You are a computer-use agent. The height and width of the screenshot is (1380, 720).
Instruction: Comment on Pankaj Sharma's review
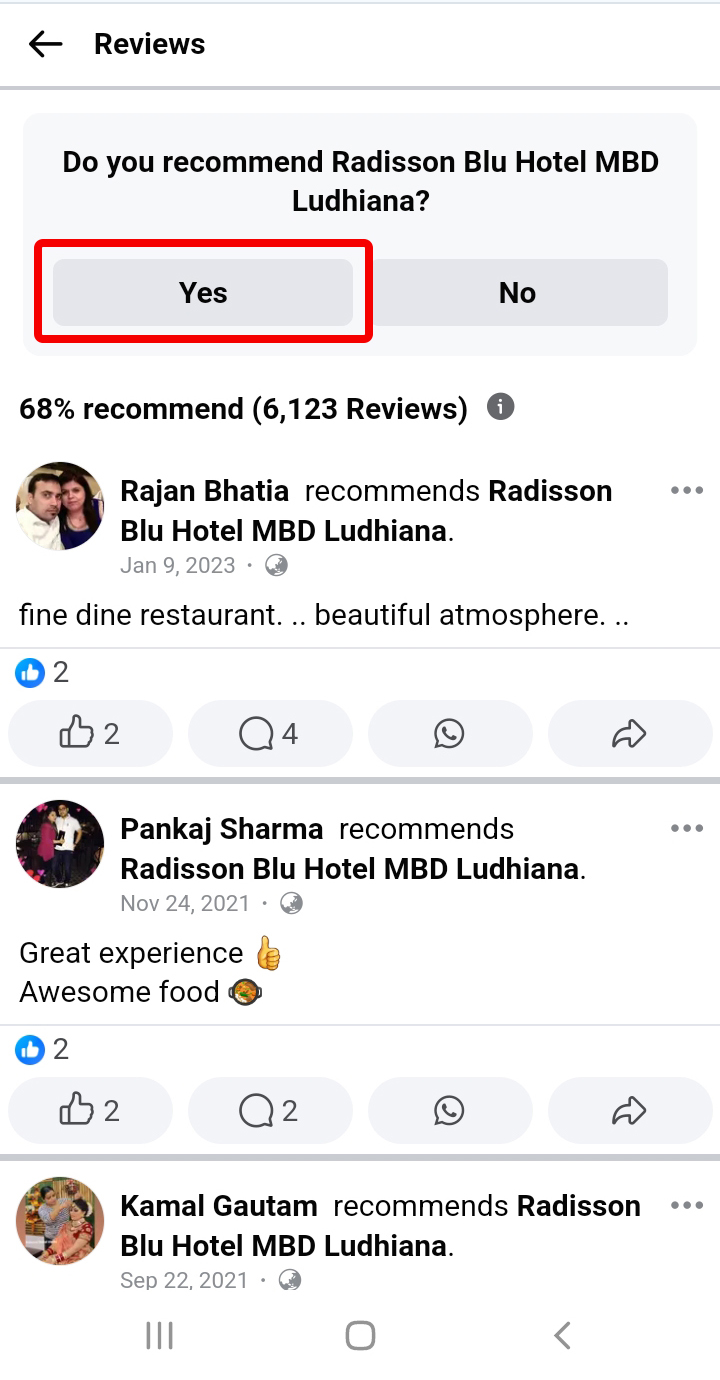[270, 1111]
